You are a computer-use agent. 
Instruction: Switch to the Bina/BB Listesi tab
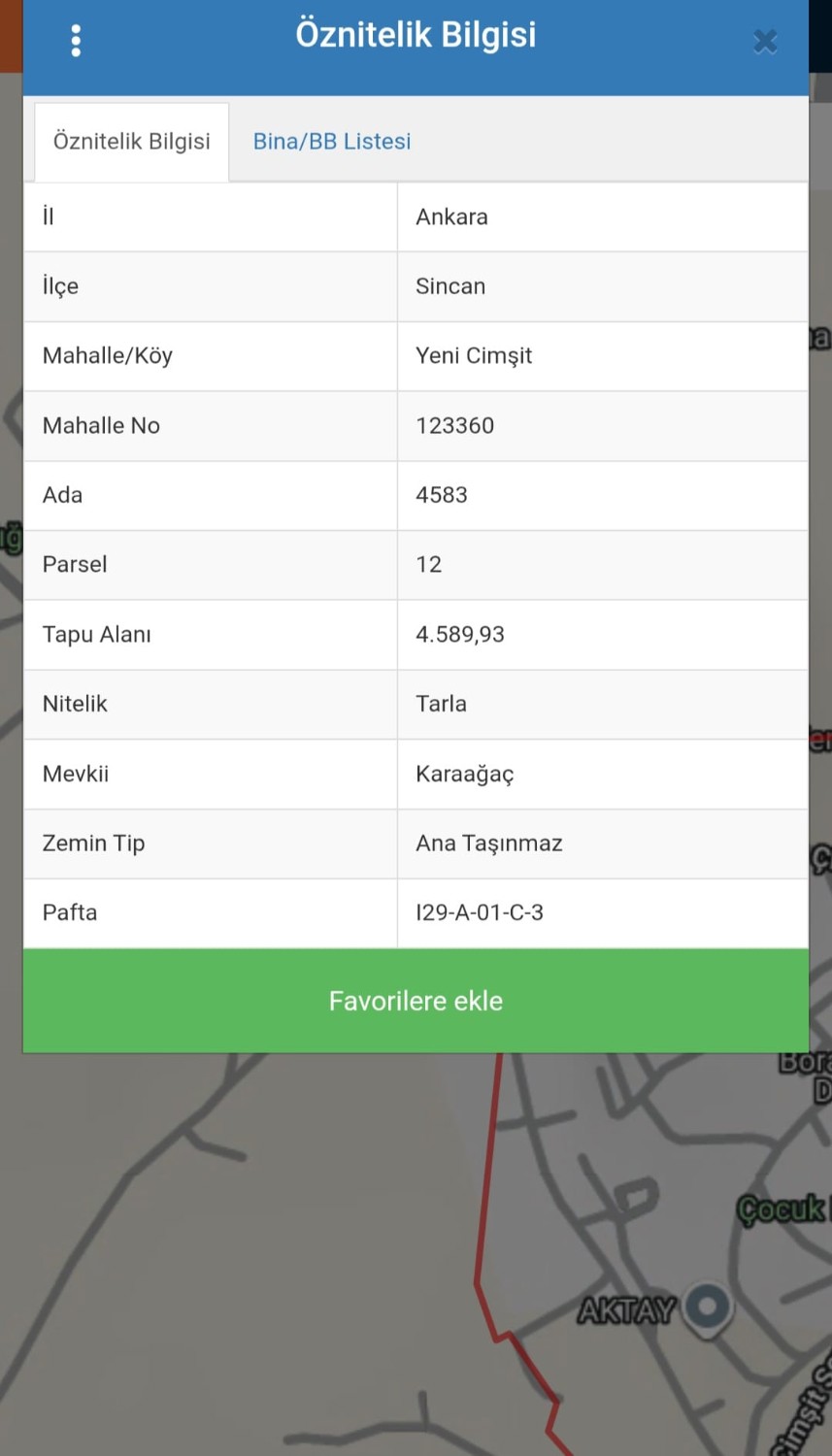coord(331,142)
